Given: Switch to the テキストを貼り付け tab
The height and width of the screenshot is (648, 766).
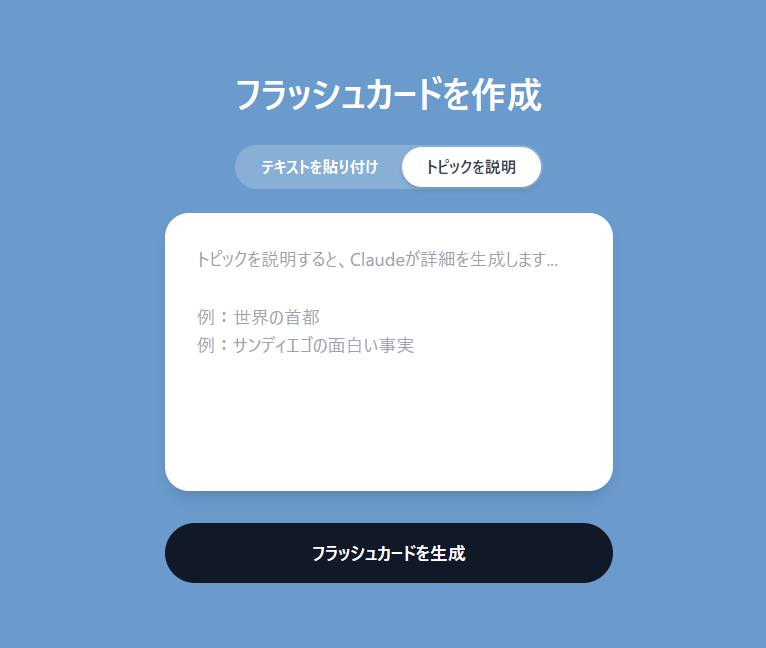Looking at the screenshot, I should (x=319, y=167).
